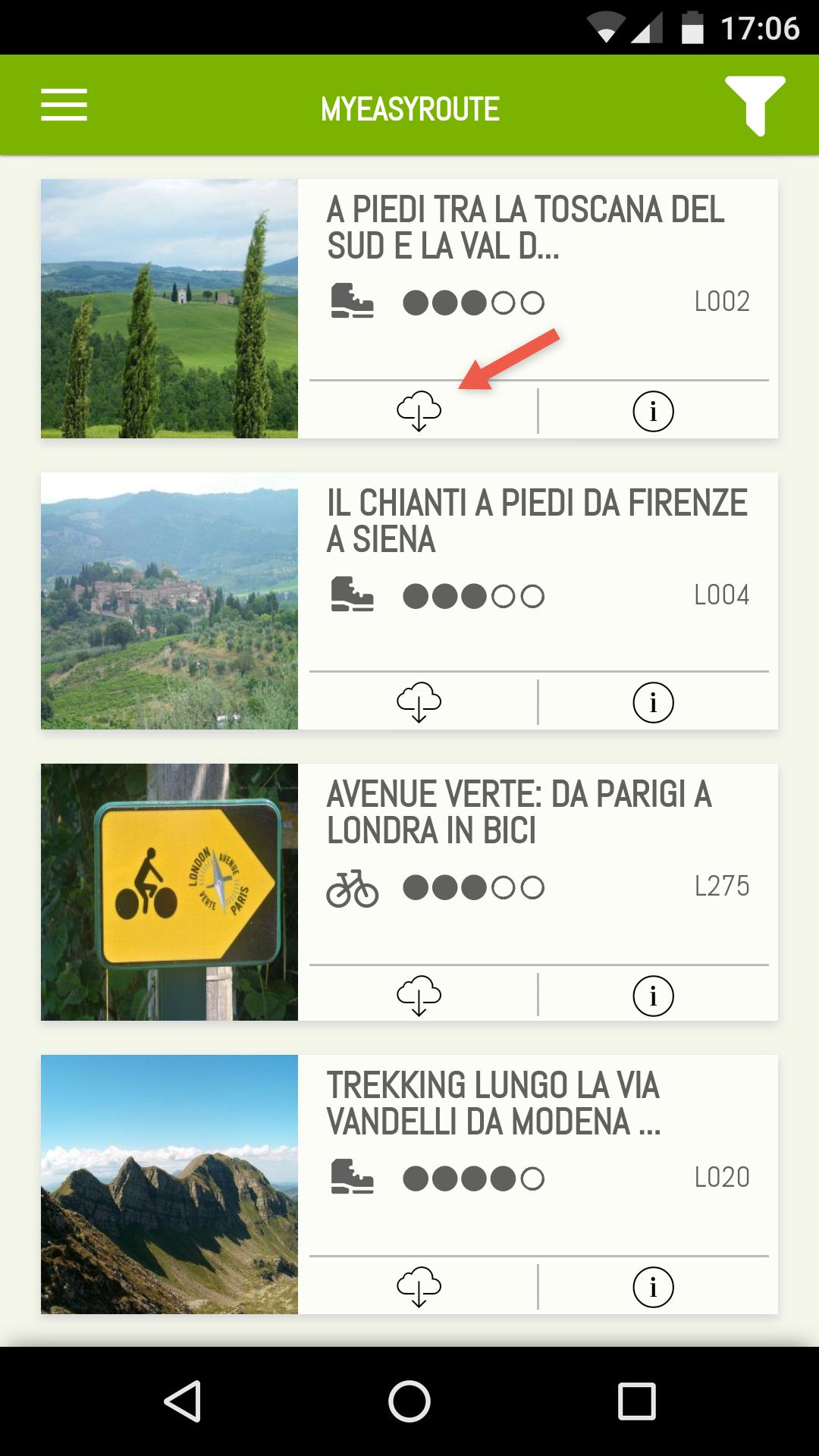This screenshot has height=1456, width=819.
Task: Show info for A Piedi Tra La Toscana
Action: [x=653, y=411]
